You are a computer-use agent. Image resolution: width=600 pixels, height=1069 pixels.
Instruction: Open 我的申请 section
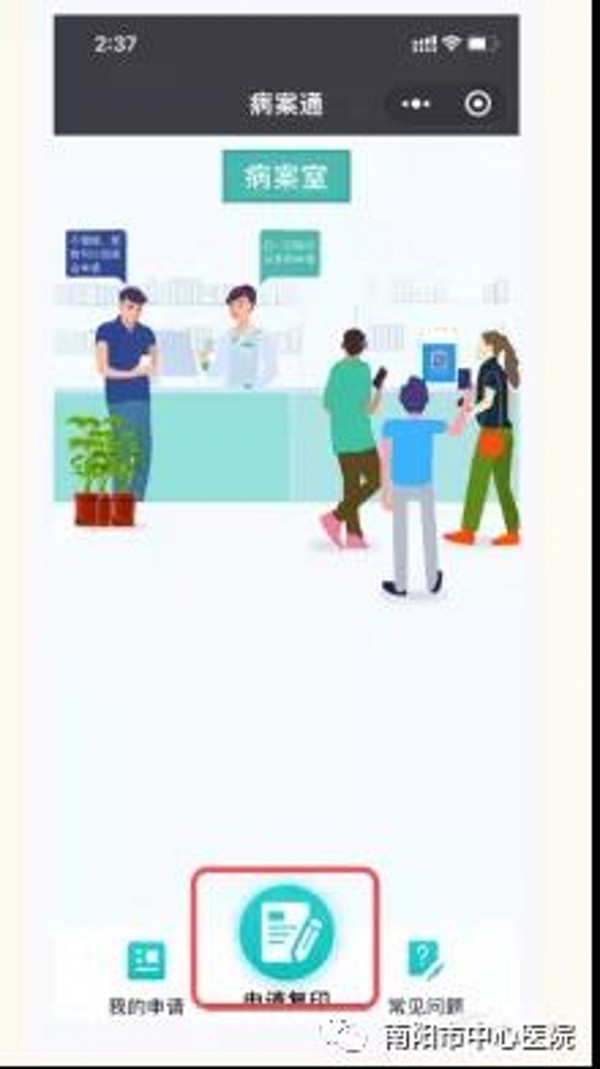(x=146, y=975)
